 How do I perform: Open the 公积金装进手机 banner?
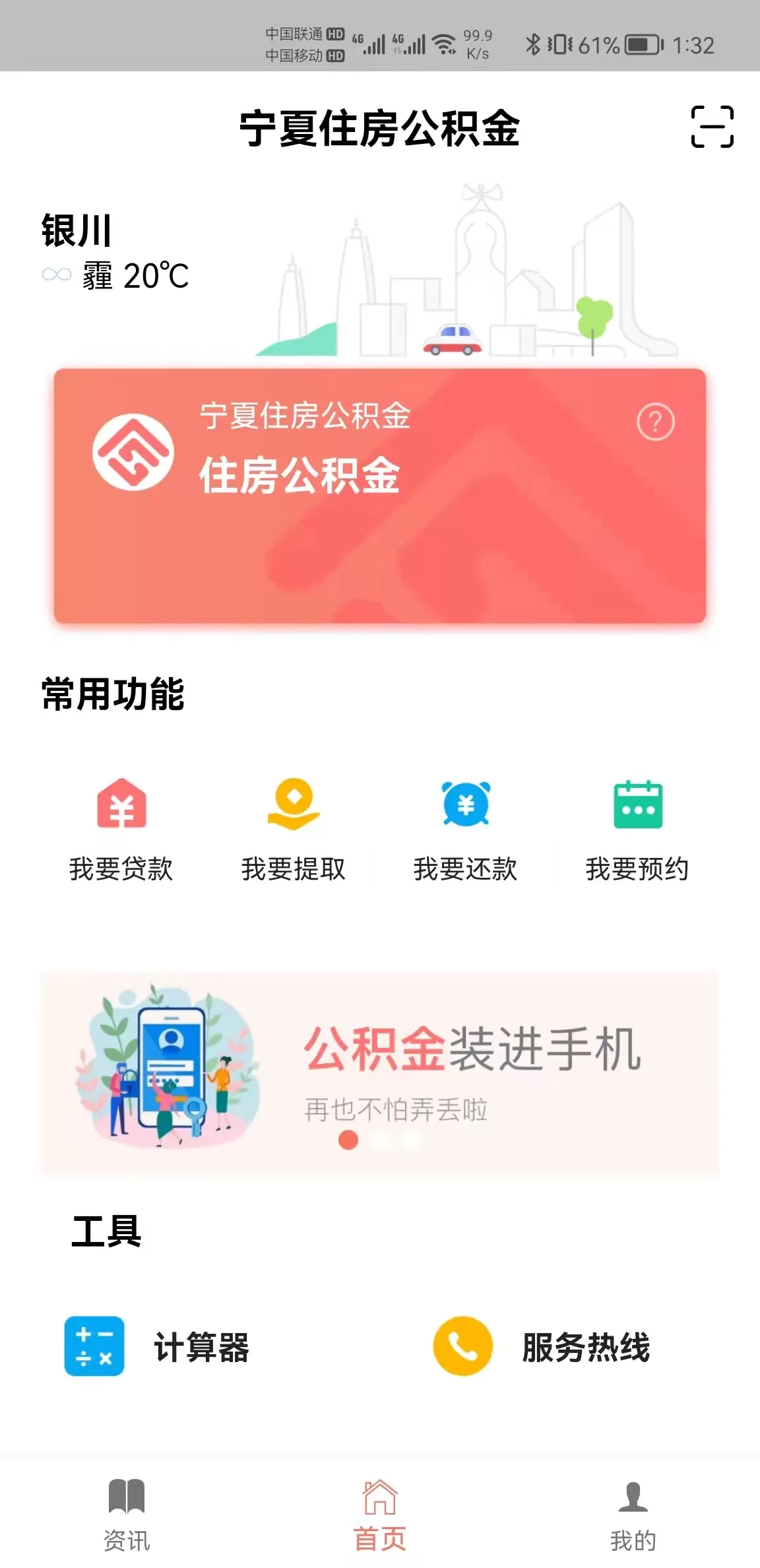click(379, 1072)
